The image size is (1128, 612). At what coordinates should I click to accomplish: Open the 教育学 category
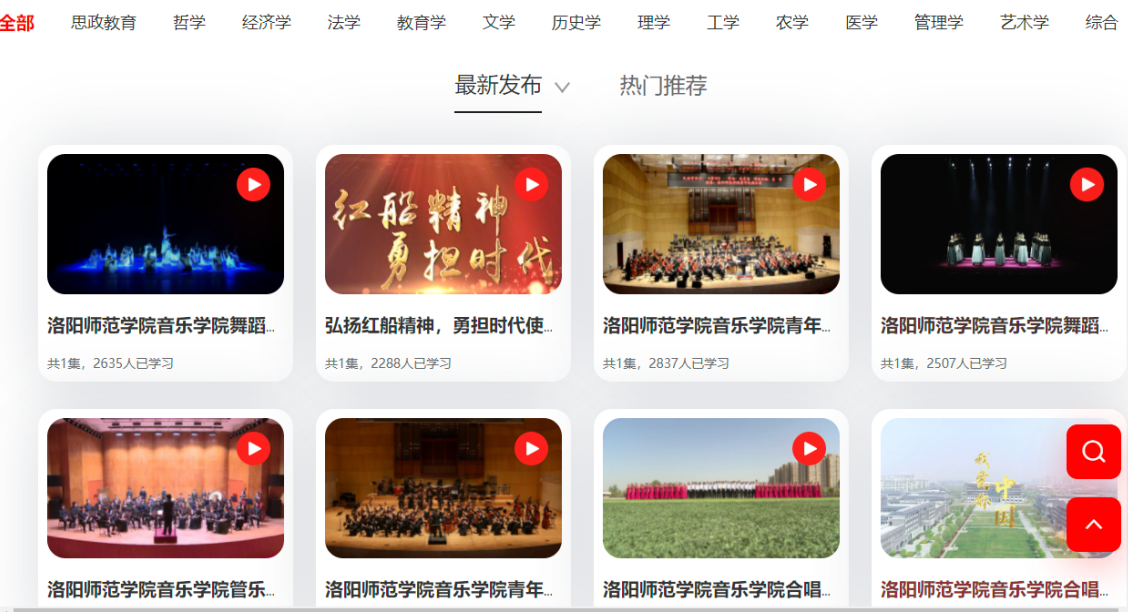point(421,22)
